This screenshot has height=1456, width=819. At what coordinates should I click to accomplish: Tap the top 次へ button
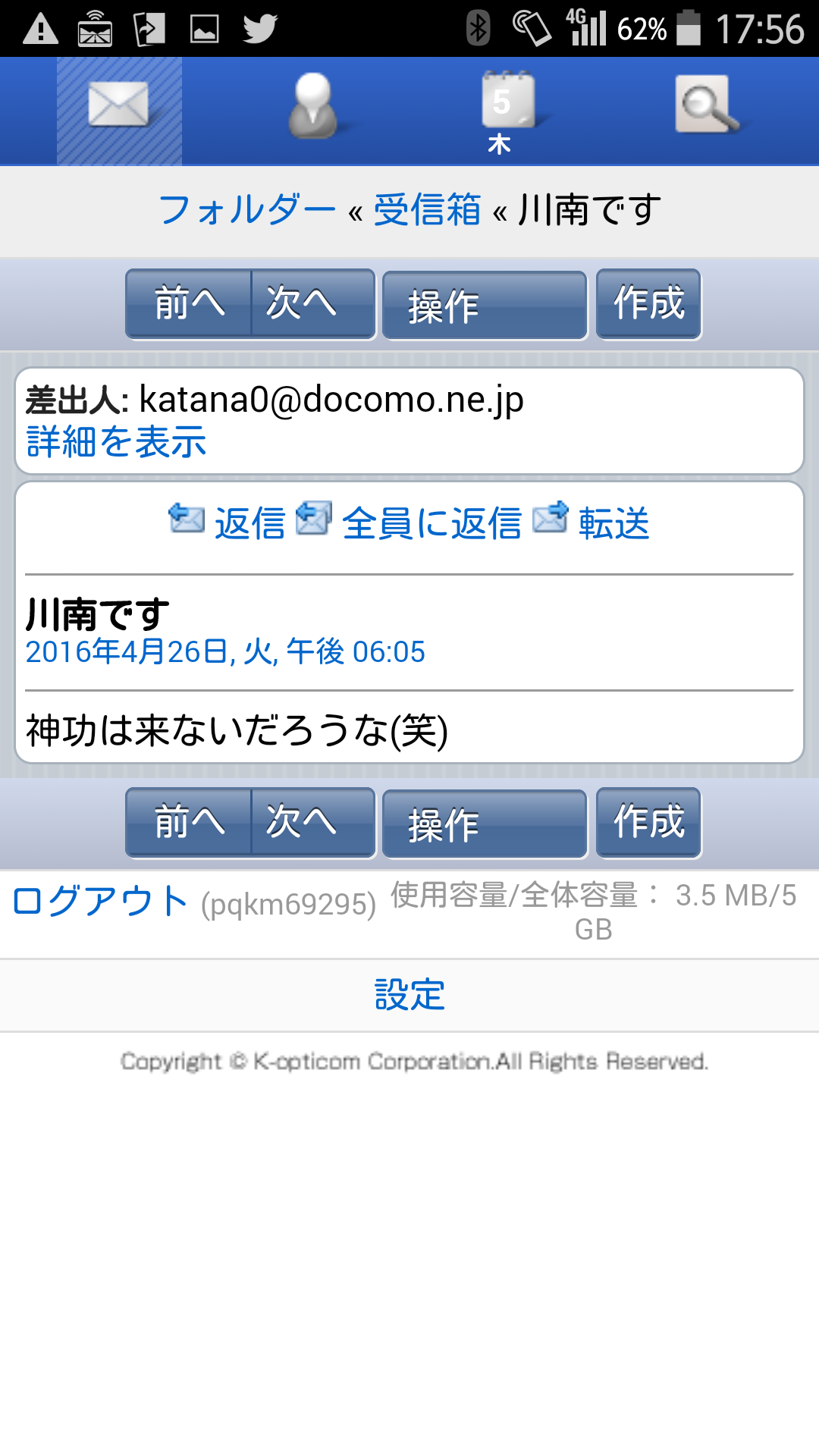pyautogui.click(x=313, y=304)
